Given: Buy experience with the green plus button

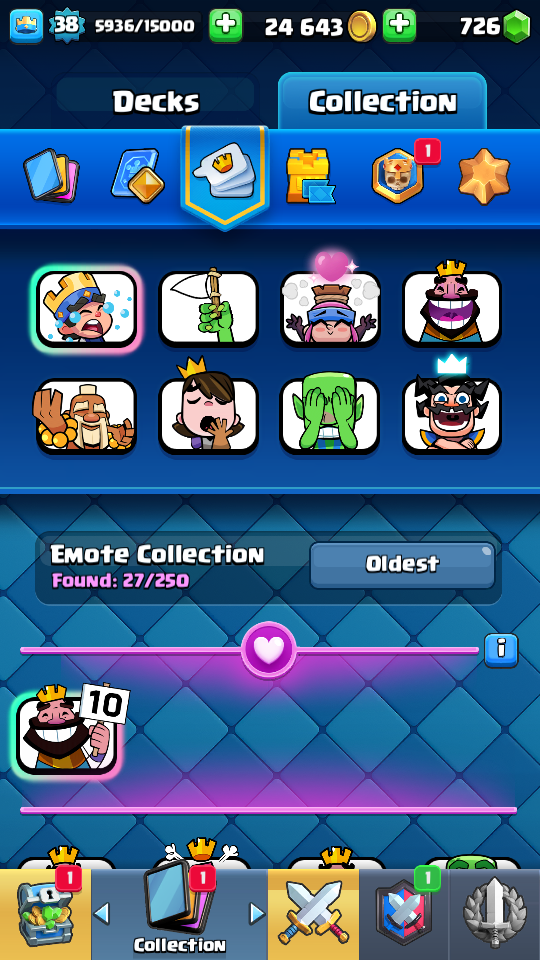Looking at the screenshot, I should (225, 26).
